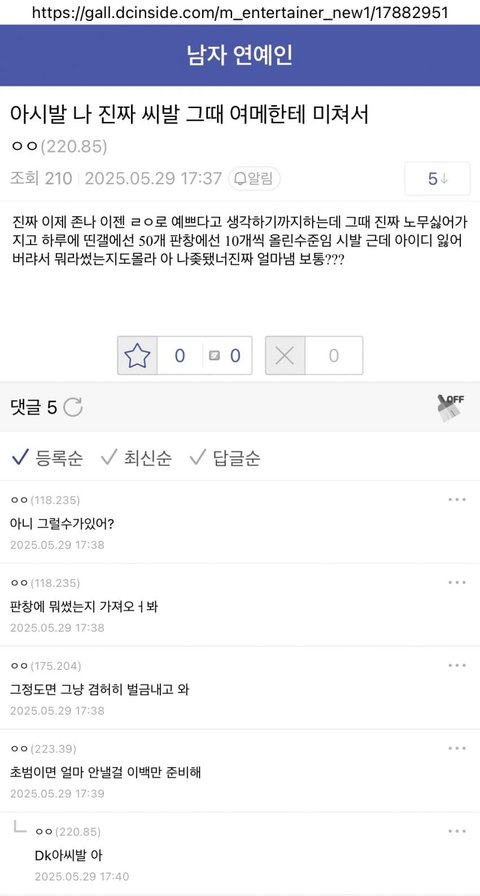
Task: Sort comments by 최신순
Action: click(136, 458)
